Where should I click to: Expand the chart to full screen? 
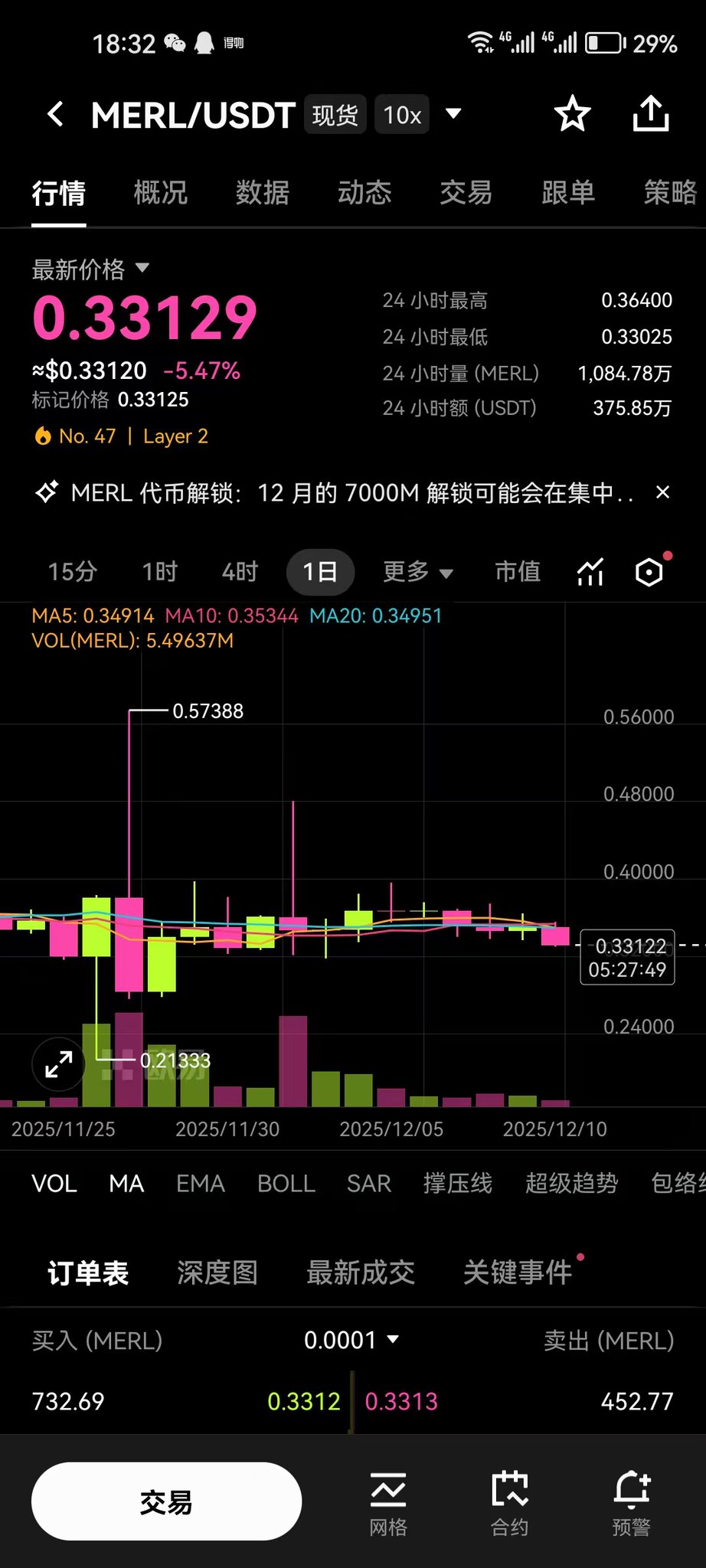click(x=58, y=1064)
